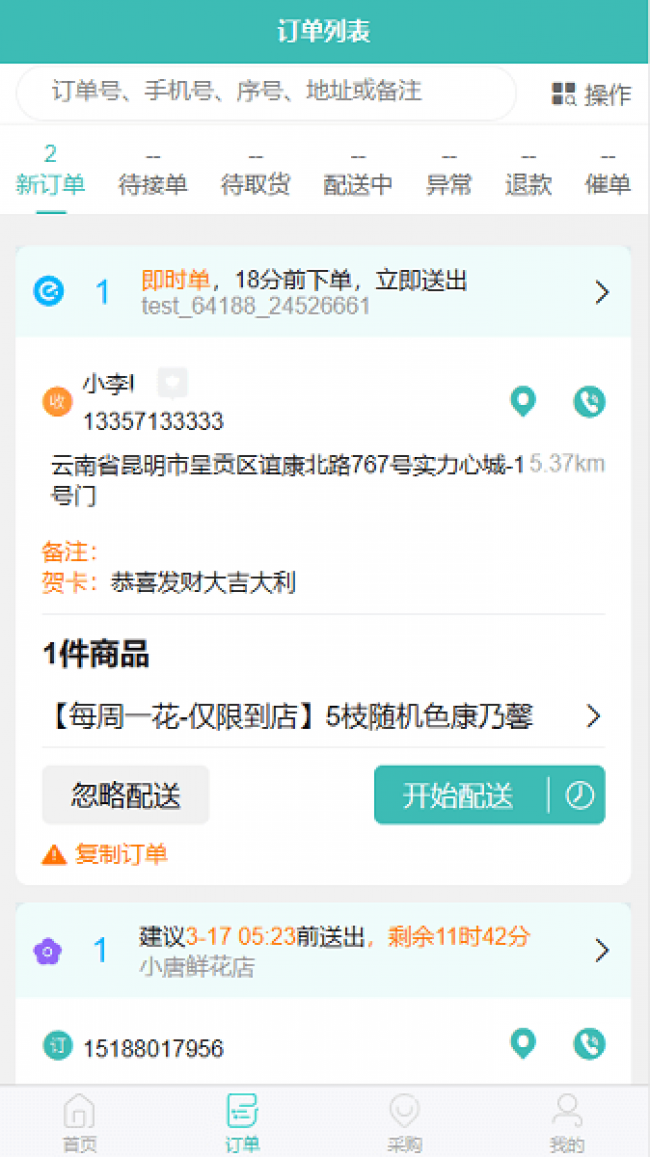Image resolution: width=650 pixels, height=1157 pixels.
Task: Open the 小唐鲜花店 order details
Action: pos(601,950)
